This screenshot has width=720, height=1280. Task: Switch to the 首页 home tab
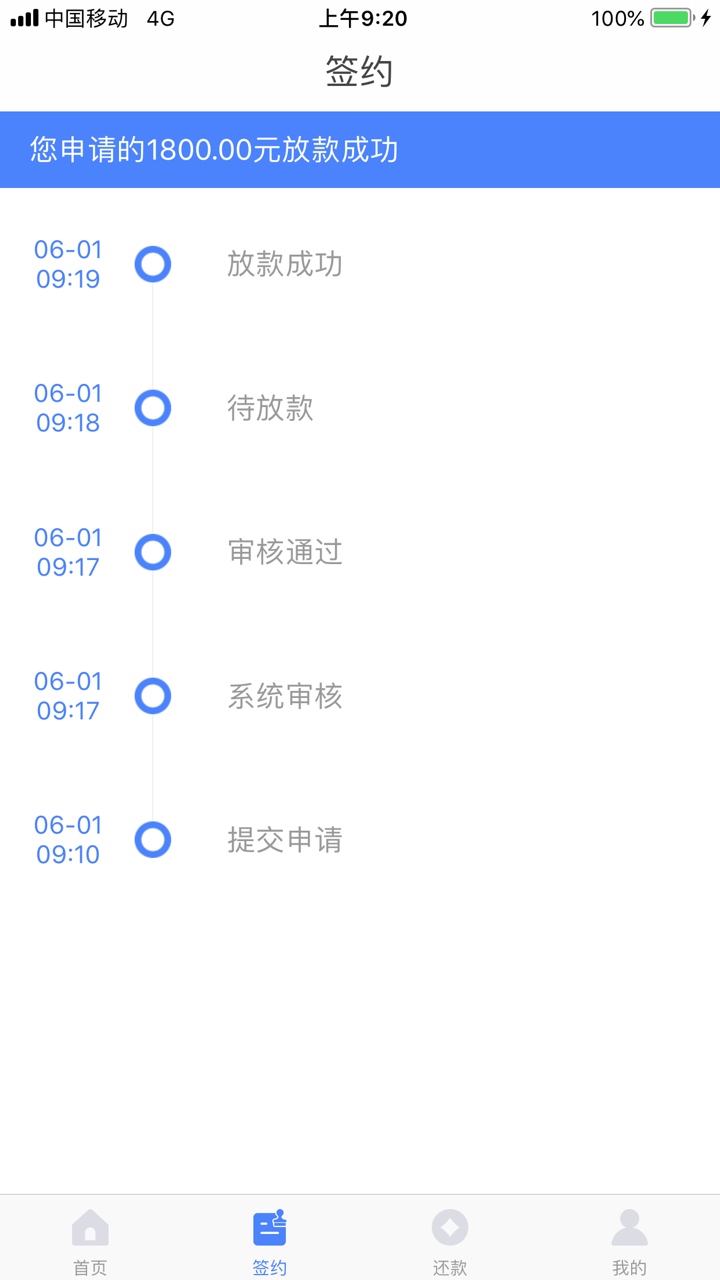pyautogui.click(x=90, y=1238)
